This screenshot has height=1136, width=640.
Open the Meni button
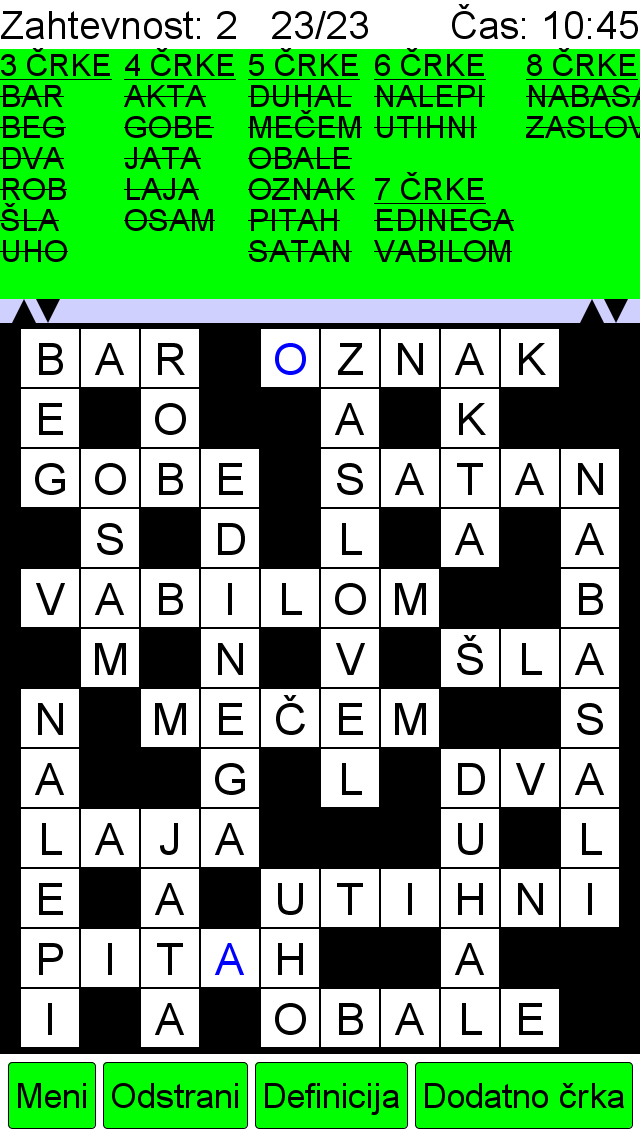[x=51, y=1095]
